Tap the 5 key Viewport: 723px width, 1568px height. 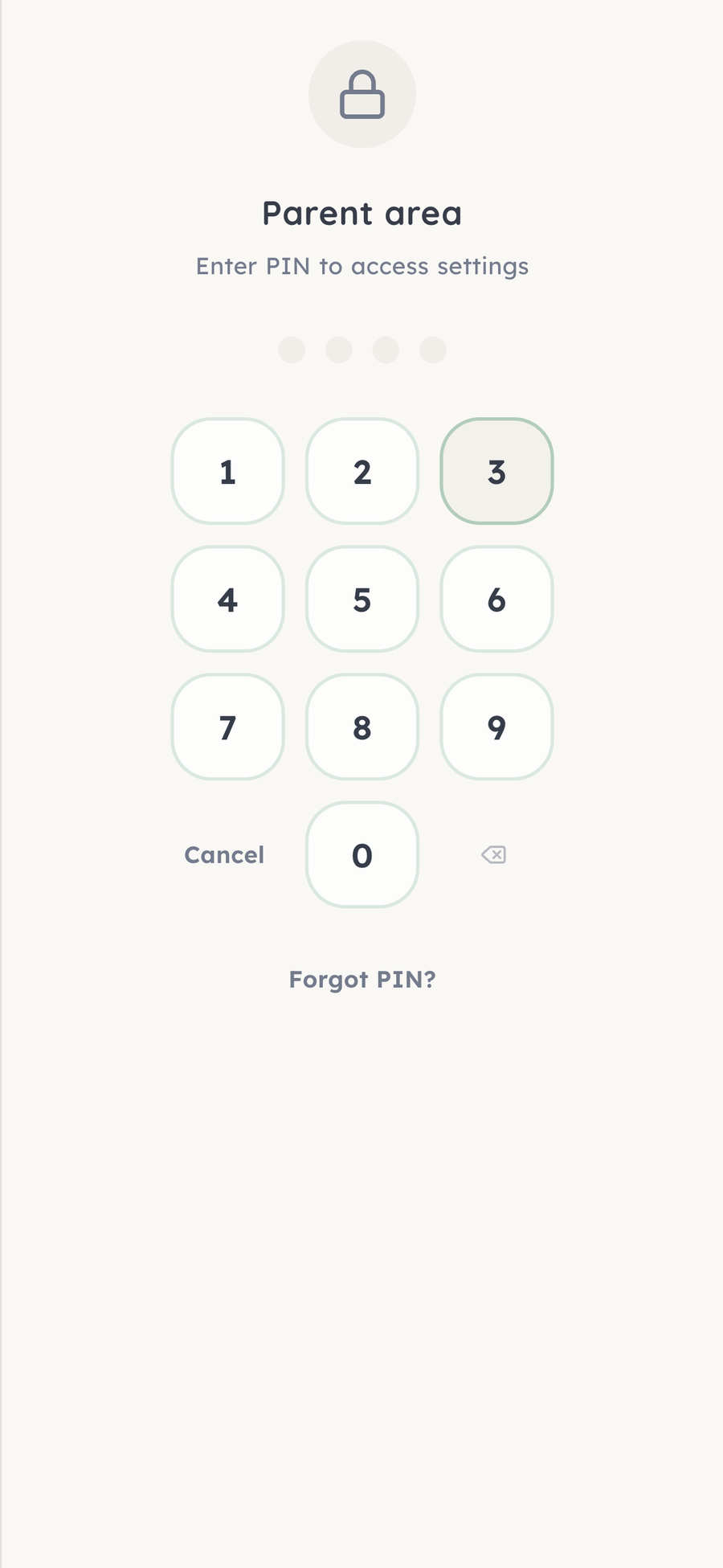tap(362, 599)
